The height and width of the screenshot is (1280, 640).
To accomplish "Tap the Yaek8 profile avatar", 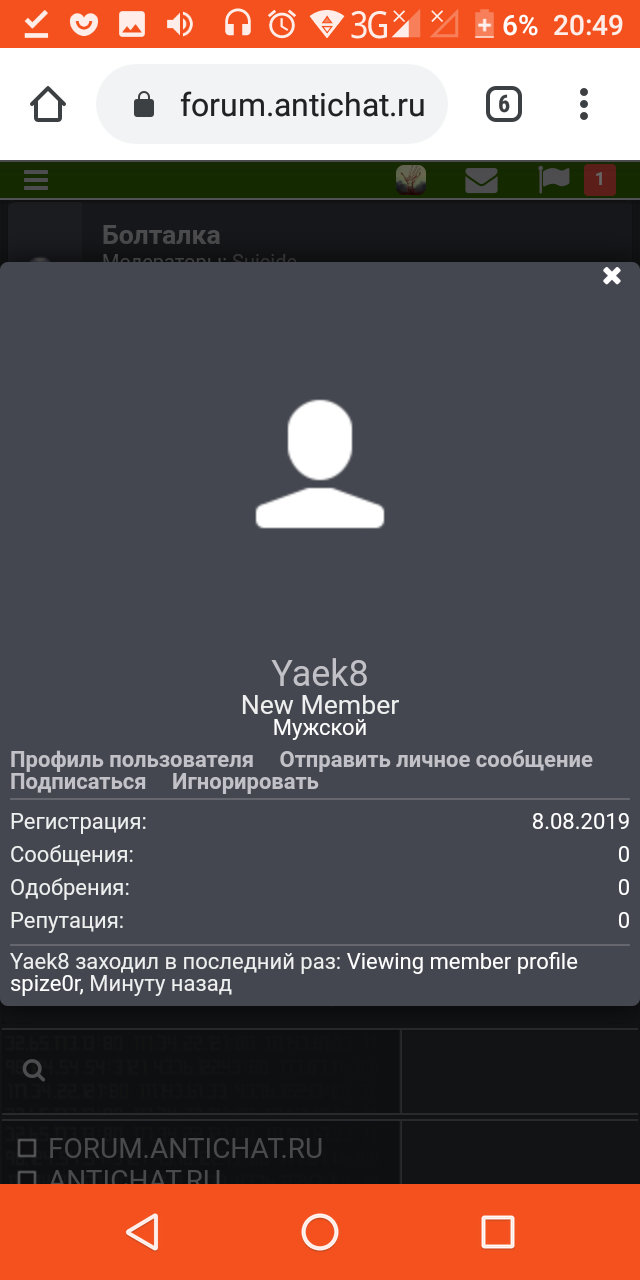I will (x=320, y=463).
